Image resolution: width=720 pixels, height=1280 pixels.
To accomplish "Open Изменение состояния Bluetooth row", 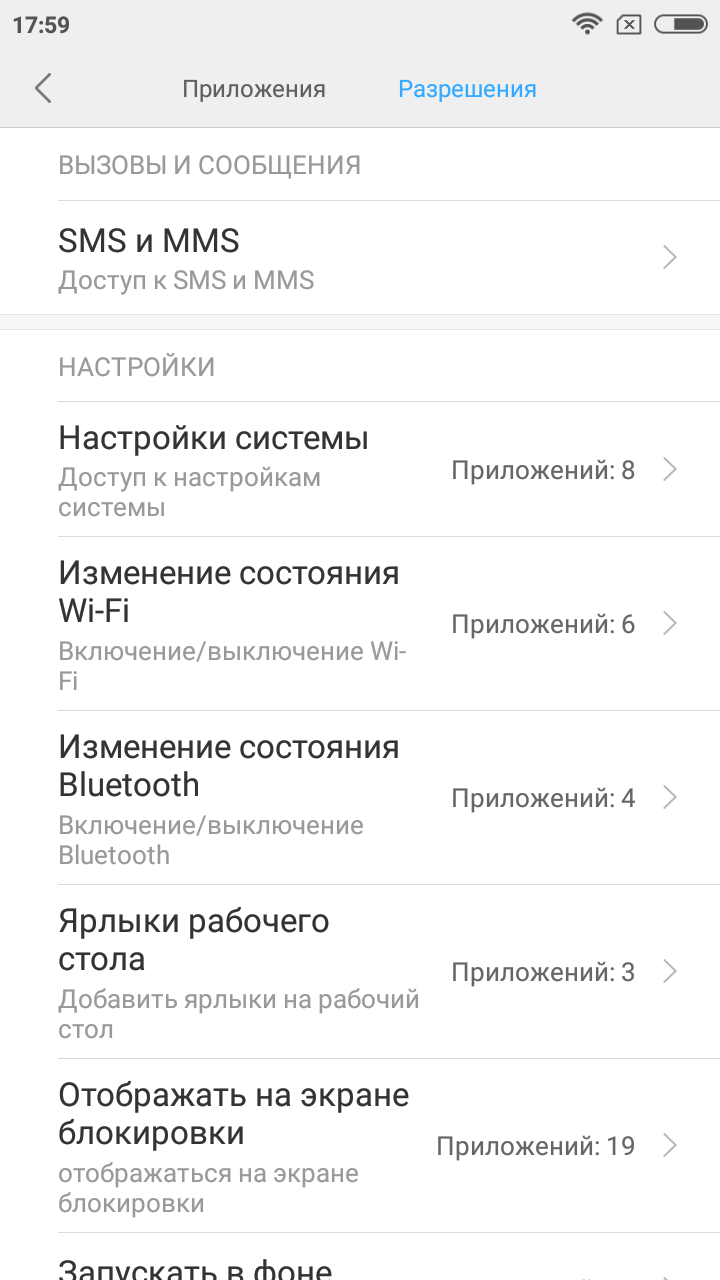I will click(x=360, y=798).
